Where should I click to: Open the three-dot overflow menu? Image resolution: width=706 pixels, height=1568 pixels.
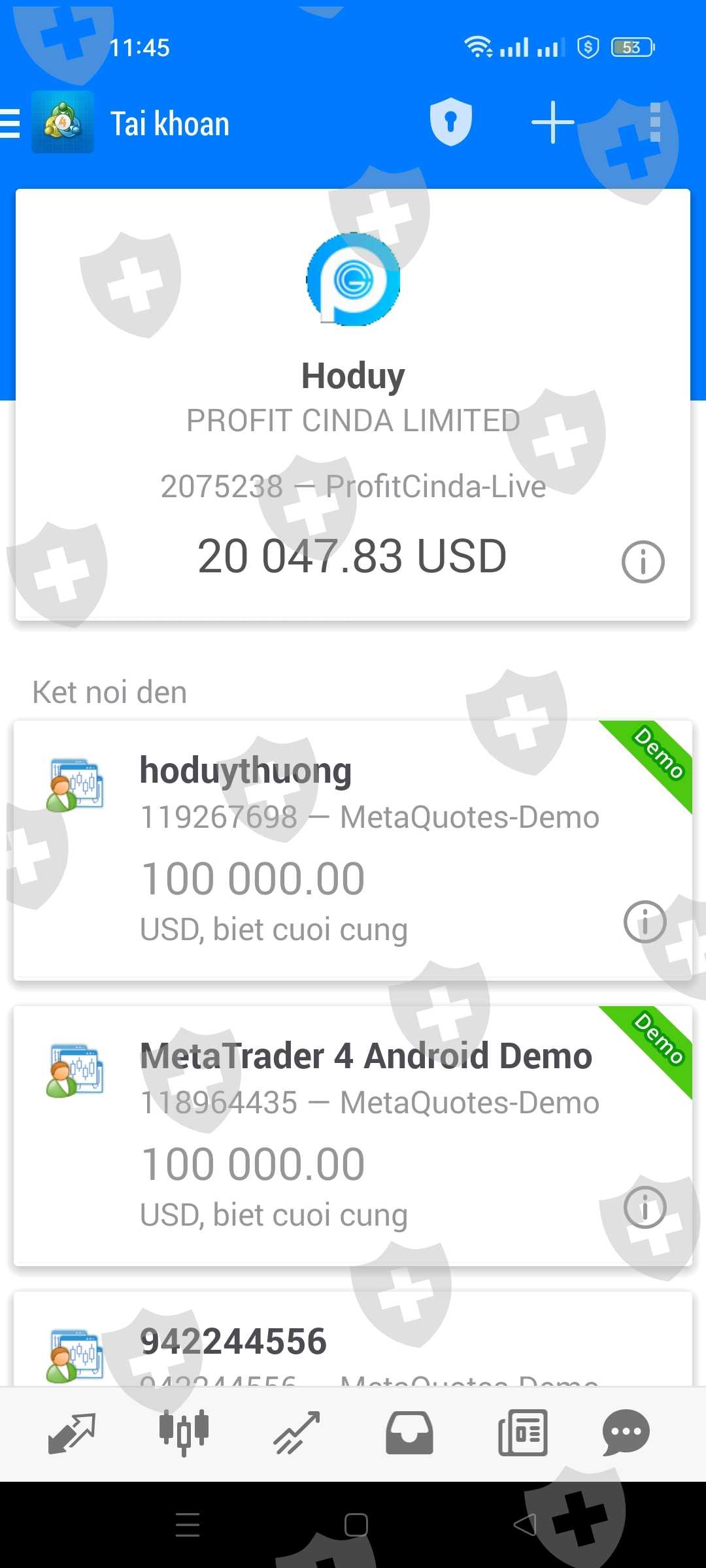click(x=655, y=122)
